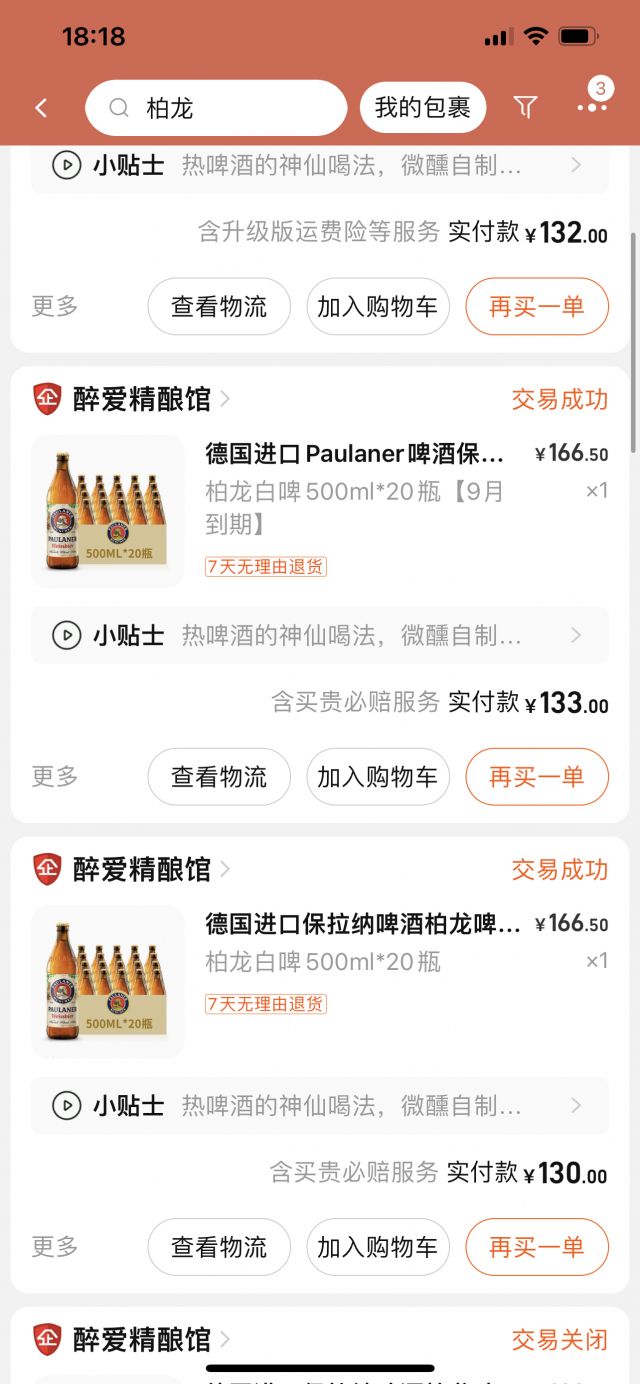Go back using the top-left arrow
The image size is (640, 1384).
(41, 108)
